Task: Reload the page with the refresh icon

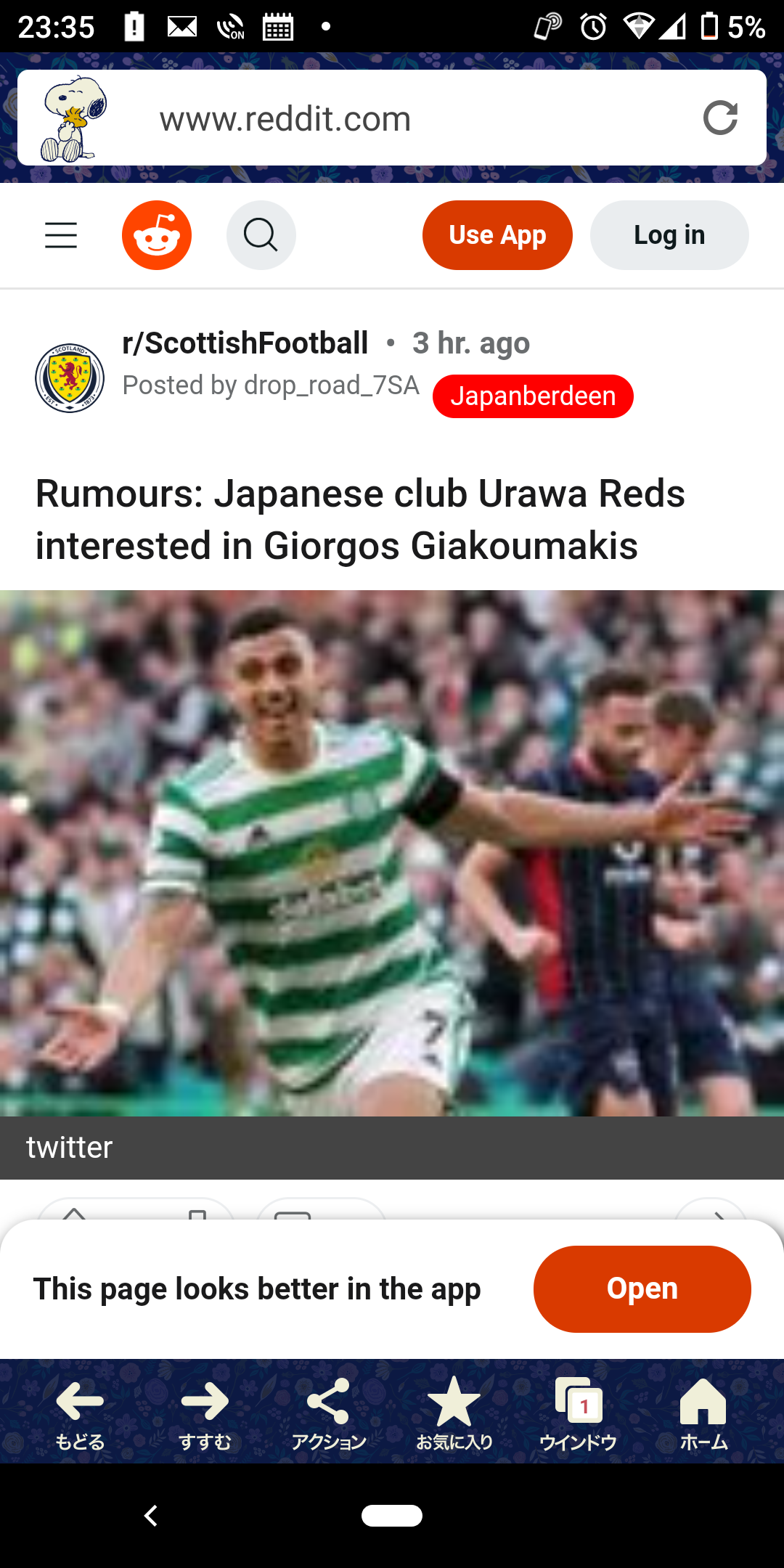Action: click(x=720, y=118)
